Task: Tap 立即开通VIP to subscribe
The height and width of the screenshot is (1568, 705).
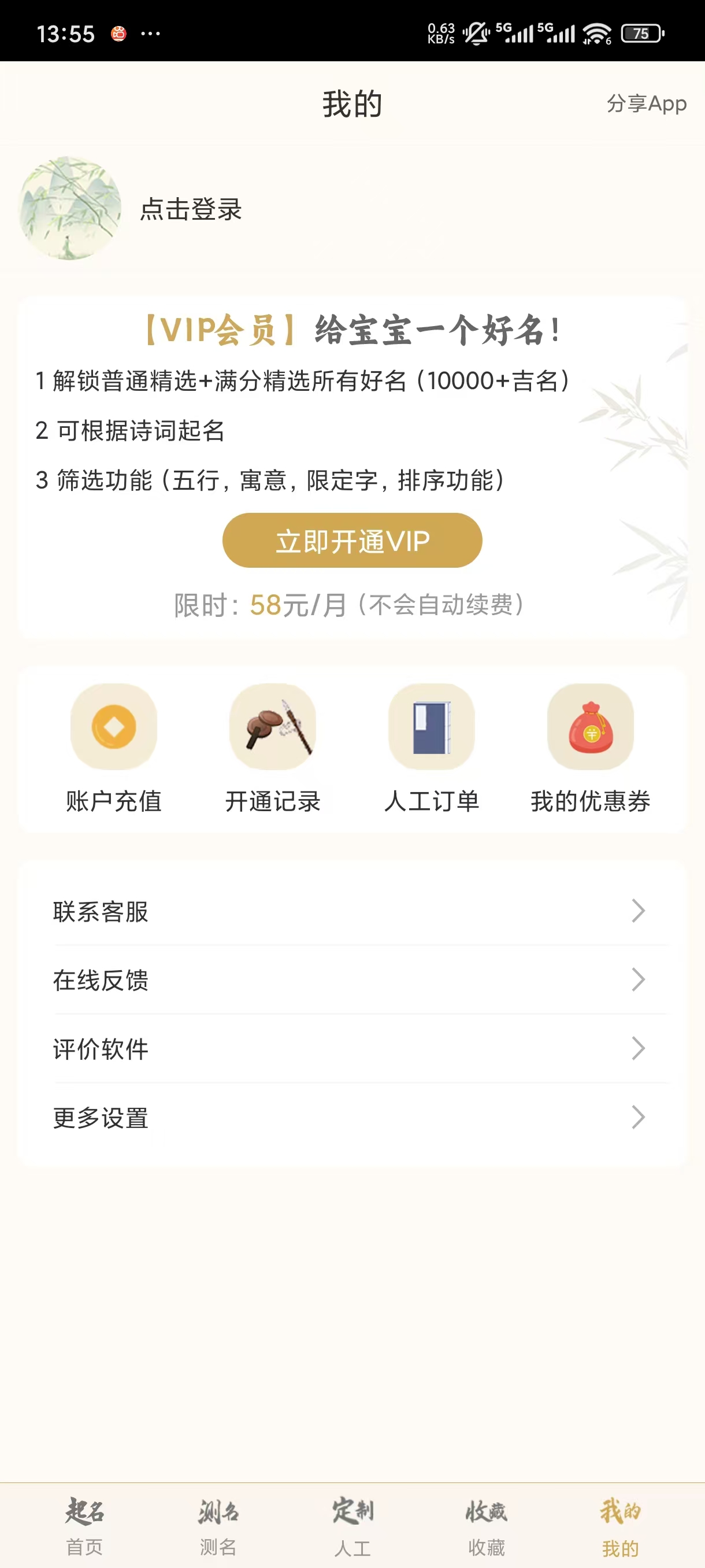Action: (351, 540)
